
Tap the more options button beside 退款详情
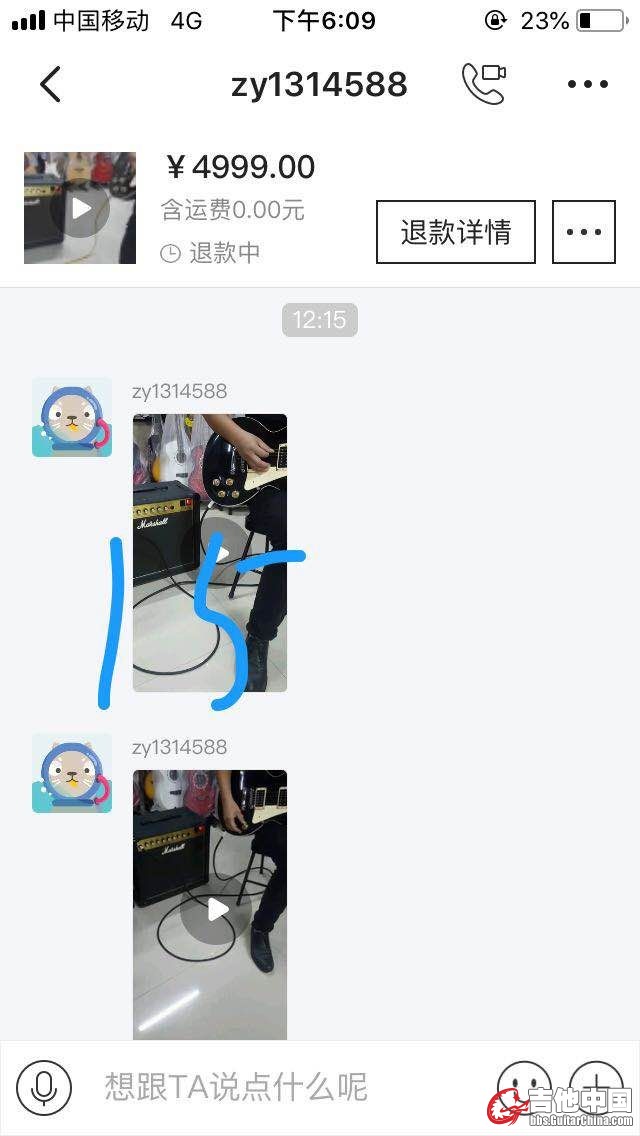[584, 232]
